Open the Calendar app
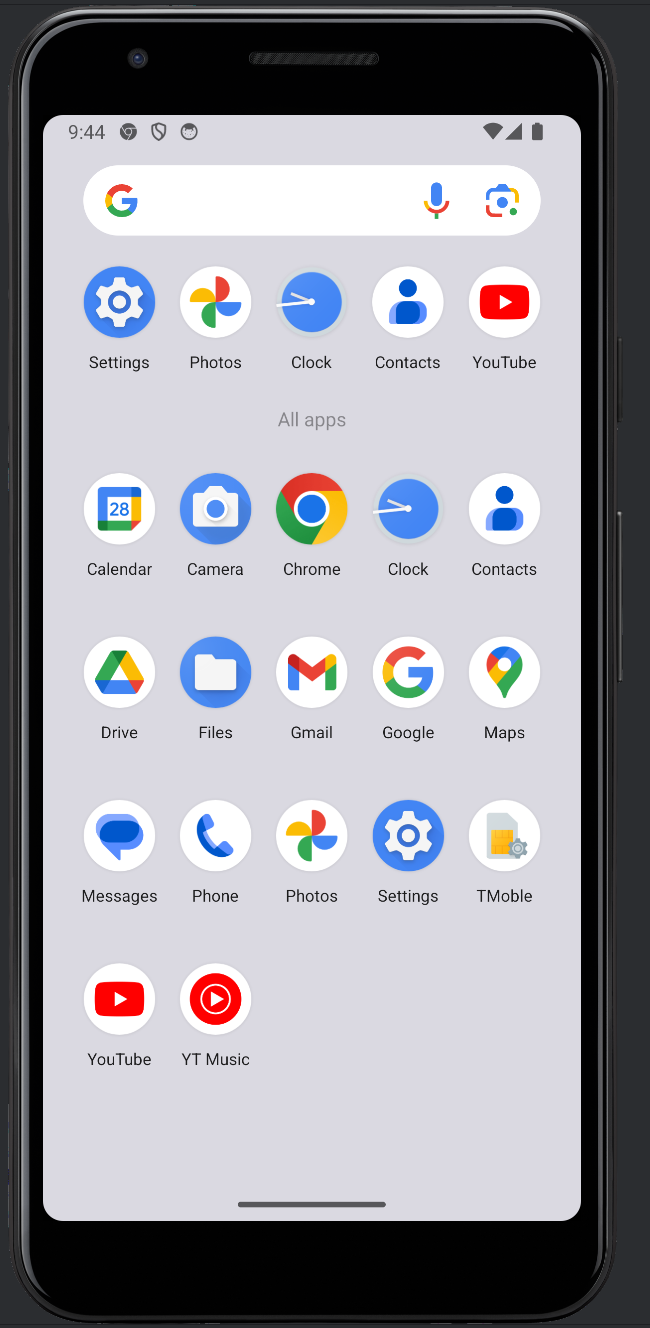The width and height of the screenshot is (650, 1328). coord(119,509)
